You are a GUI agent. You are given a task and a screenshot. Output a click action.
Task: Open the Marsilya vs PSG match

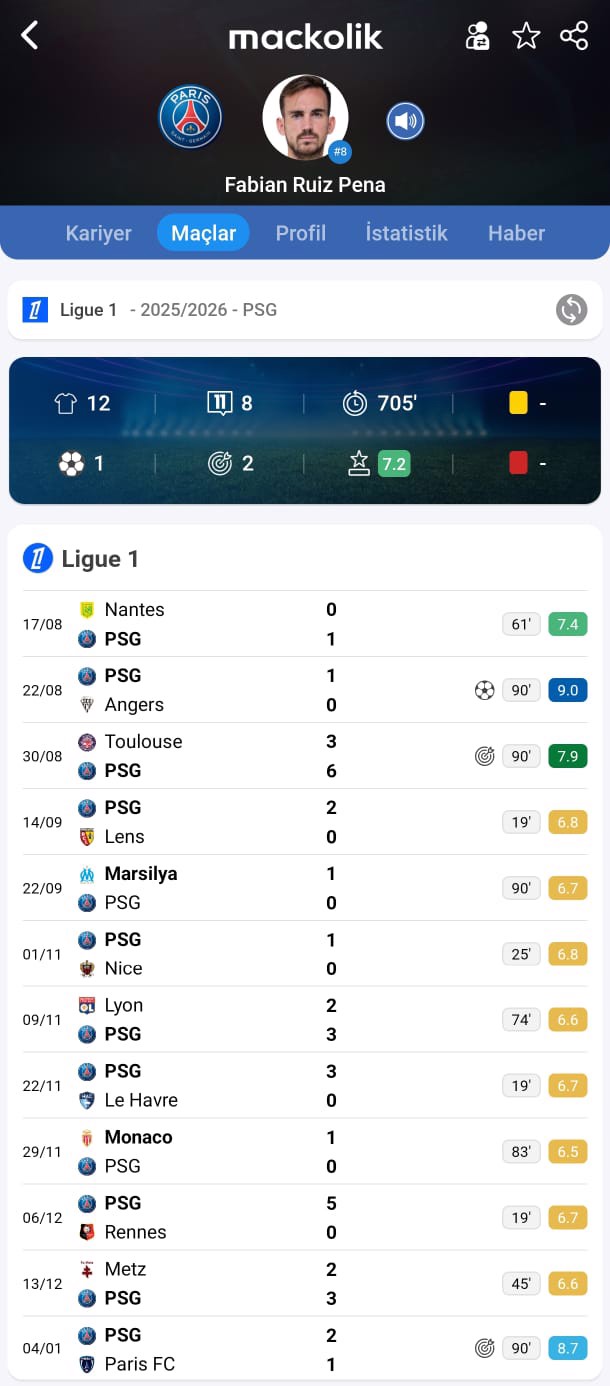300,888
